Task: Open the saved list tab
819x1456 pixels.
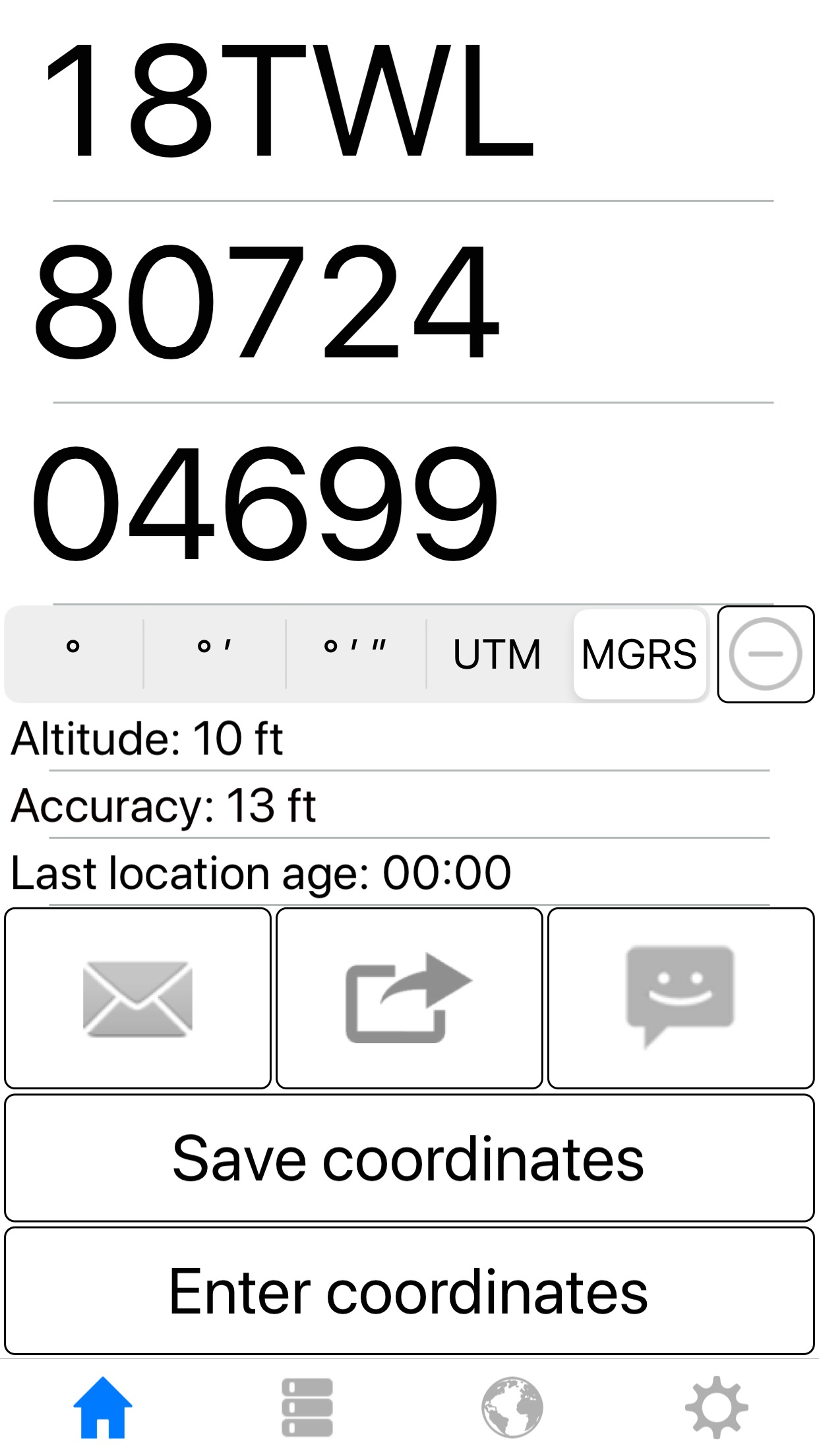Action: [307, 1407]
